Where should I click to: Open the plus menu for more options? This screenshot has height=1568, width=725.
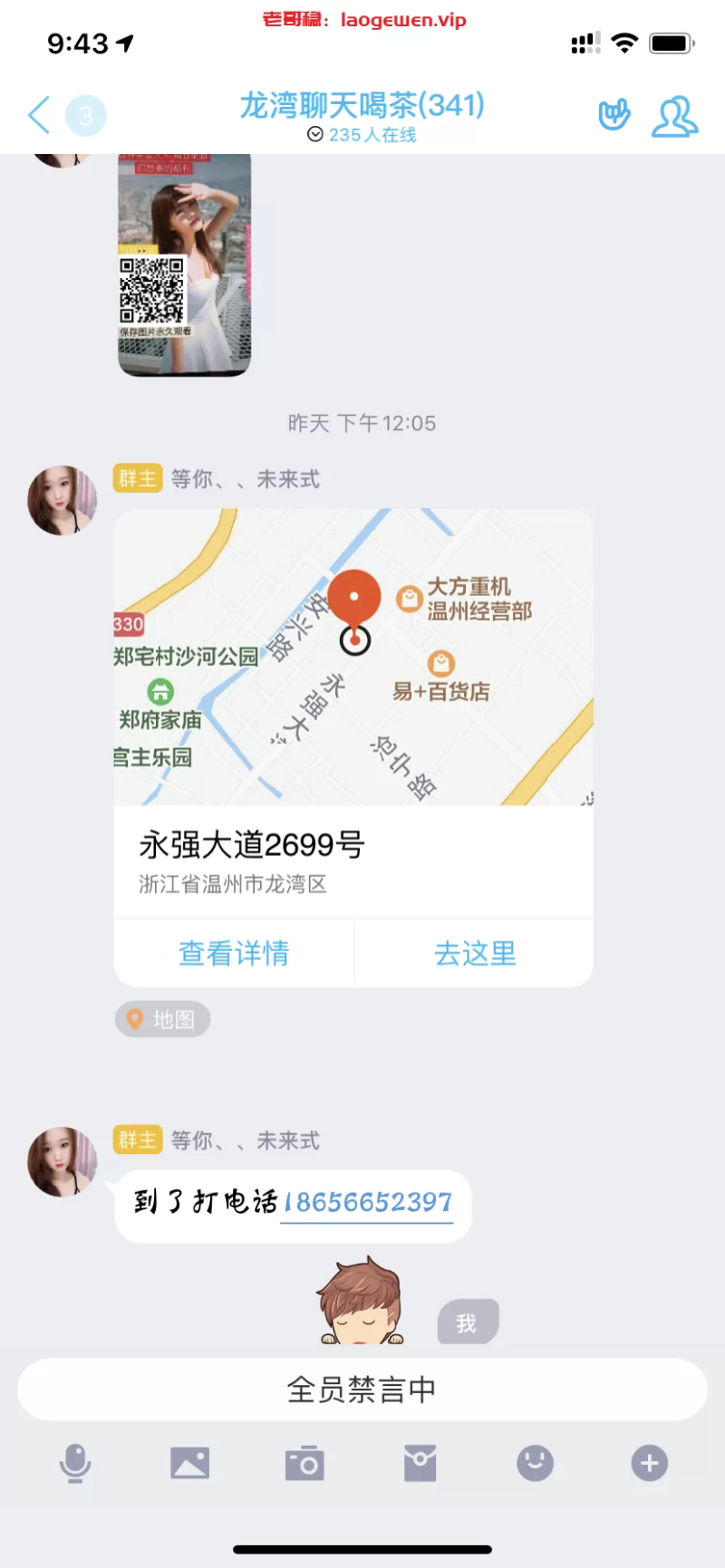point(649,1463)
